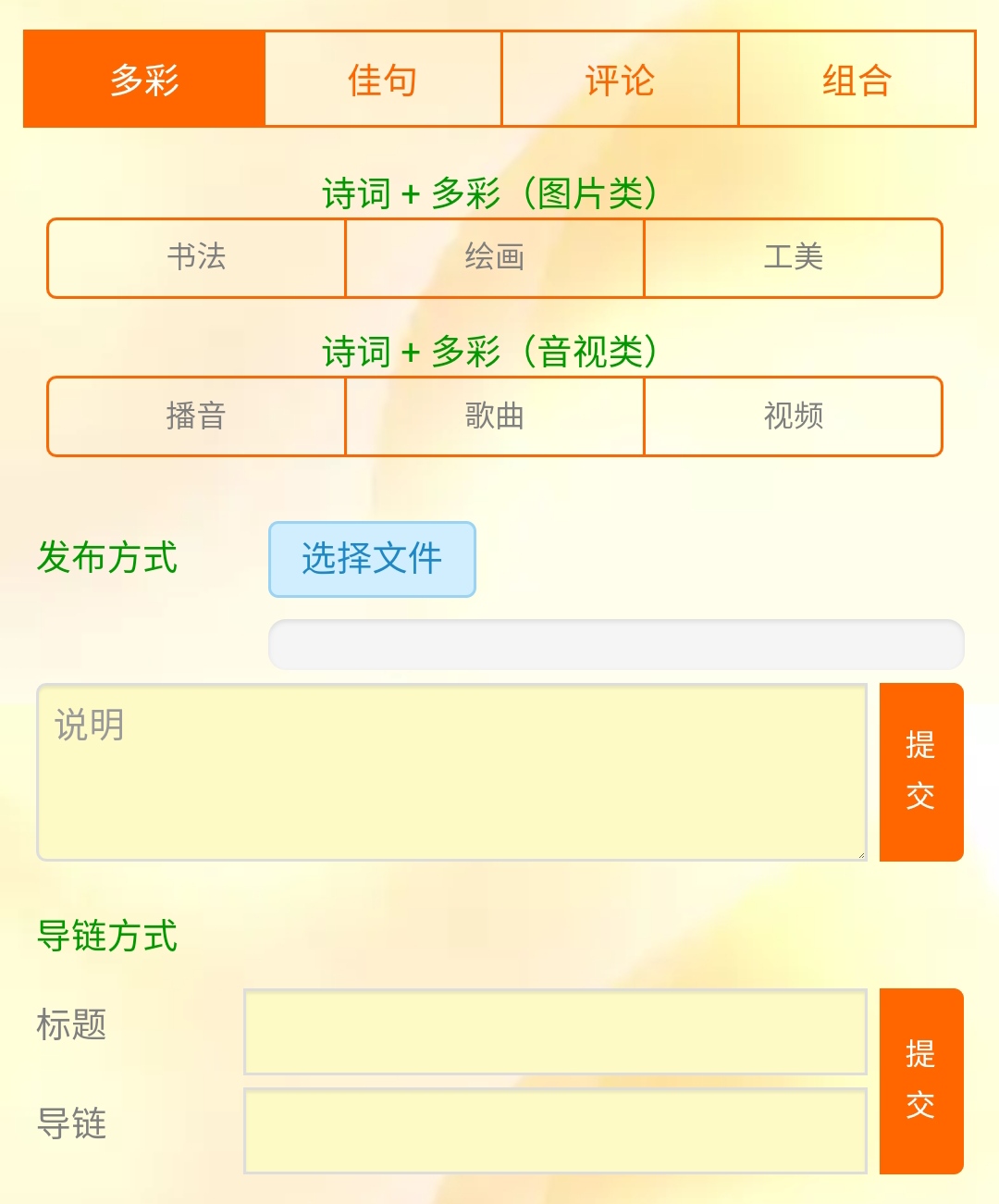Select the 多彩 tab
The image size is (999, 1204).
tap(144, 80)
